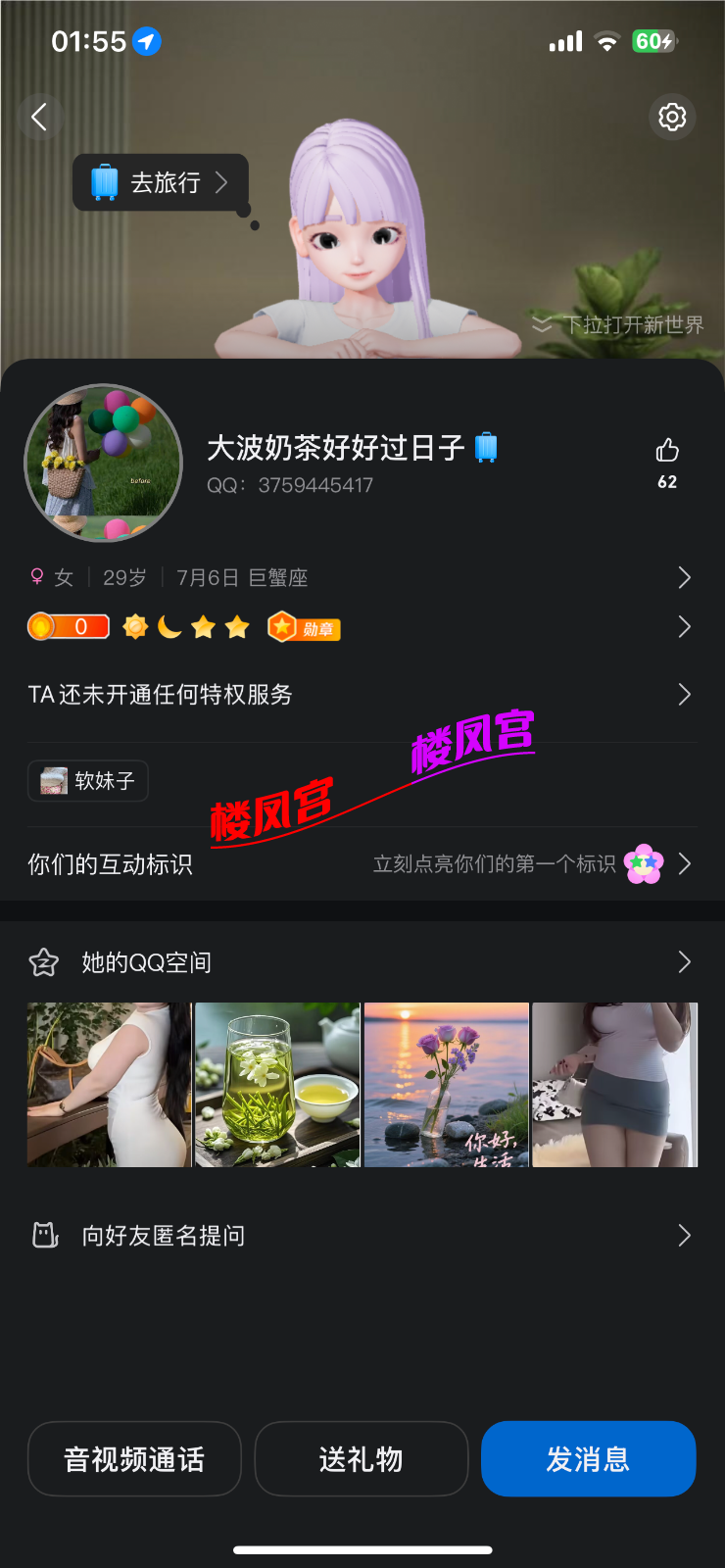View the green tea photo in QQ空间
The width and height of the screenshot is (725, 1568).
(x=277, y=1085)
